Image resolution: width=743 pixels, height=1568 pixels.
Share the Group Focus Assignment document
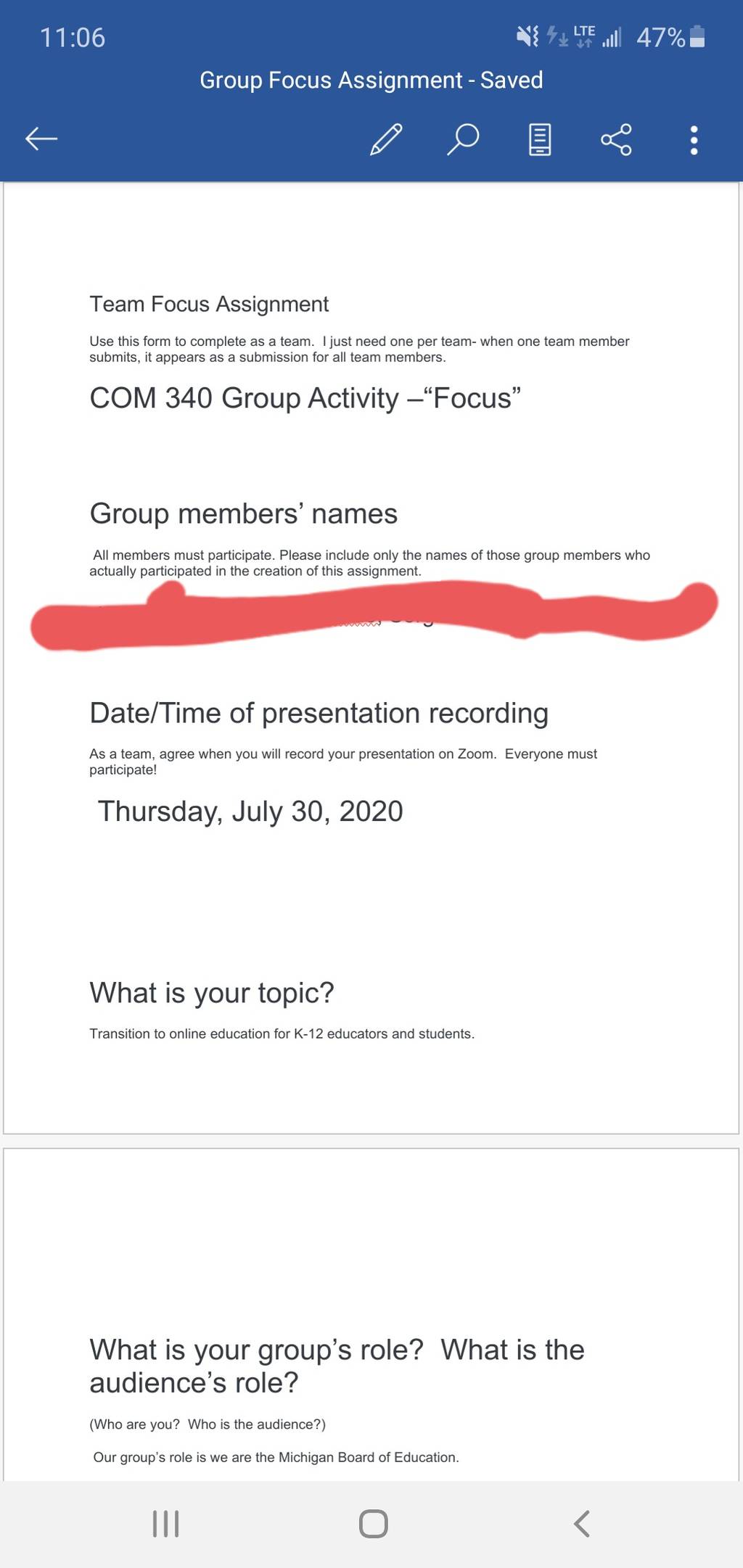click(616, 139)
